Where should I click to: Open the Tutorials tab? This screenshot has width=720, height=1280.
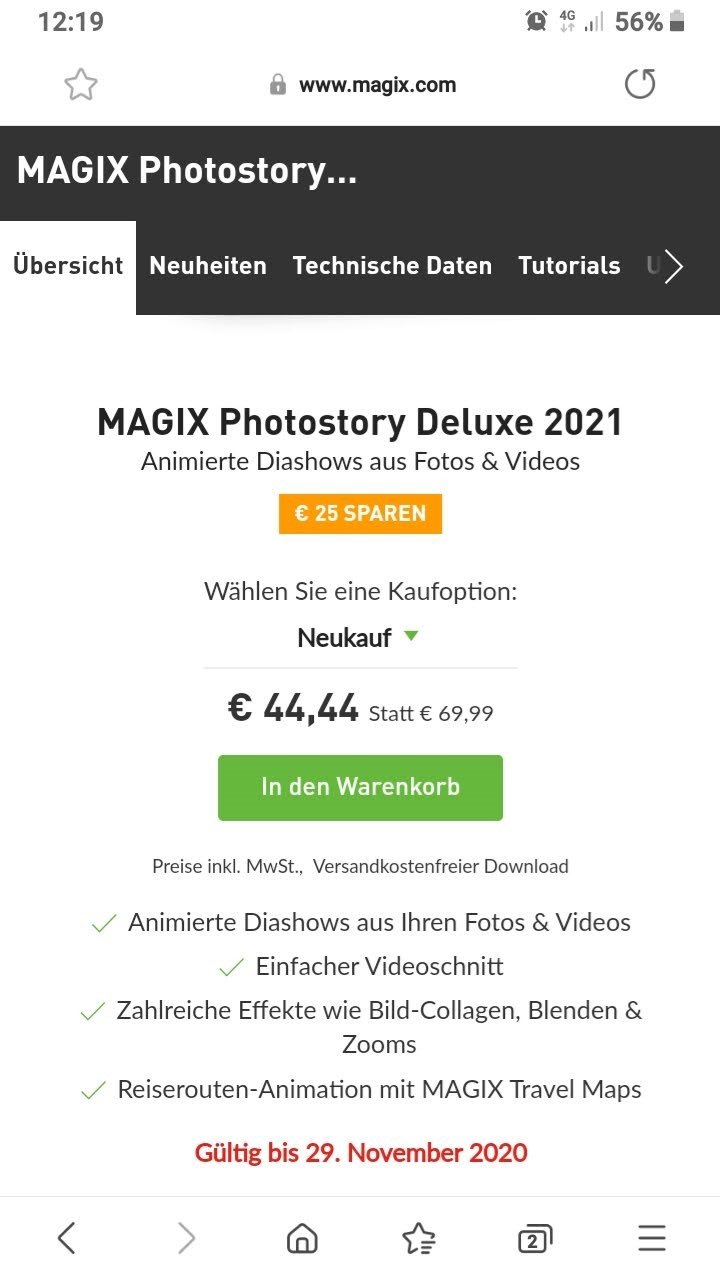point(569,266)
